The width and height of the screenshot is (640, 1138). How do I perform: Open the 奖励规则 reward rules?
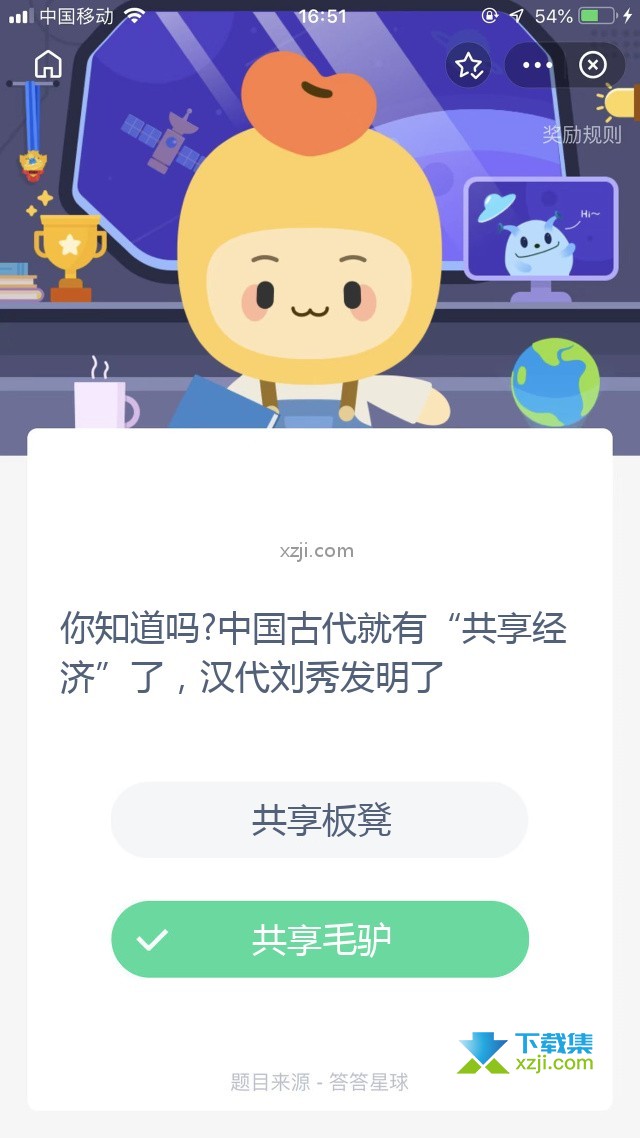pyautogui.click(x=583, y=134)
